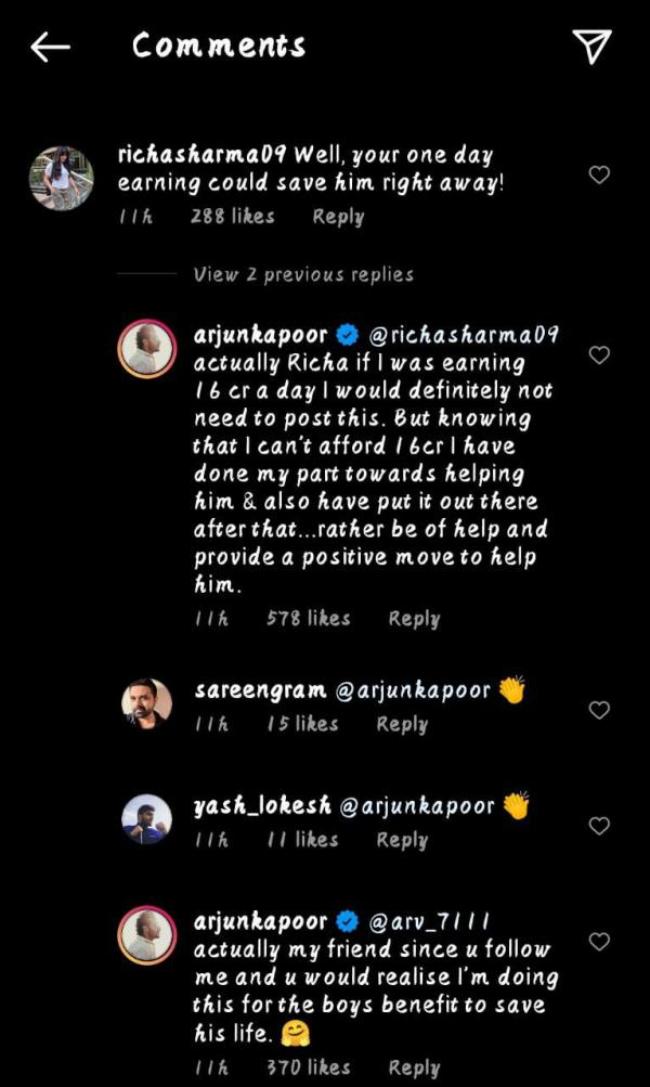
Task: Open sareengram's profile picture
Action: tap(147, 704)
